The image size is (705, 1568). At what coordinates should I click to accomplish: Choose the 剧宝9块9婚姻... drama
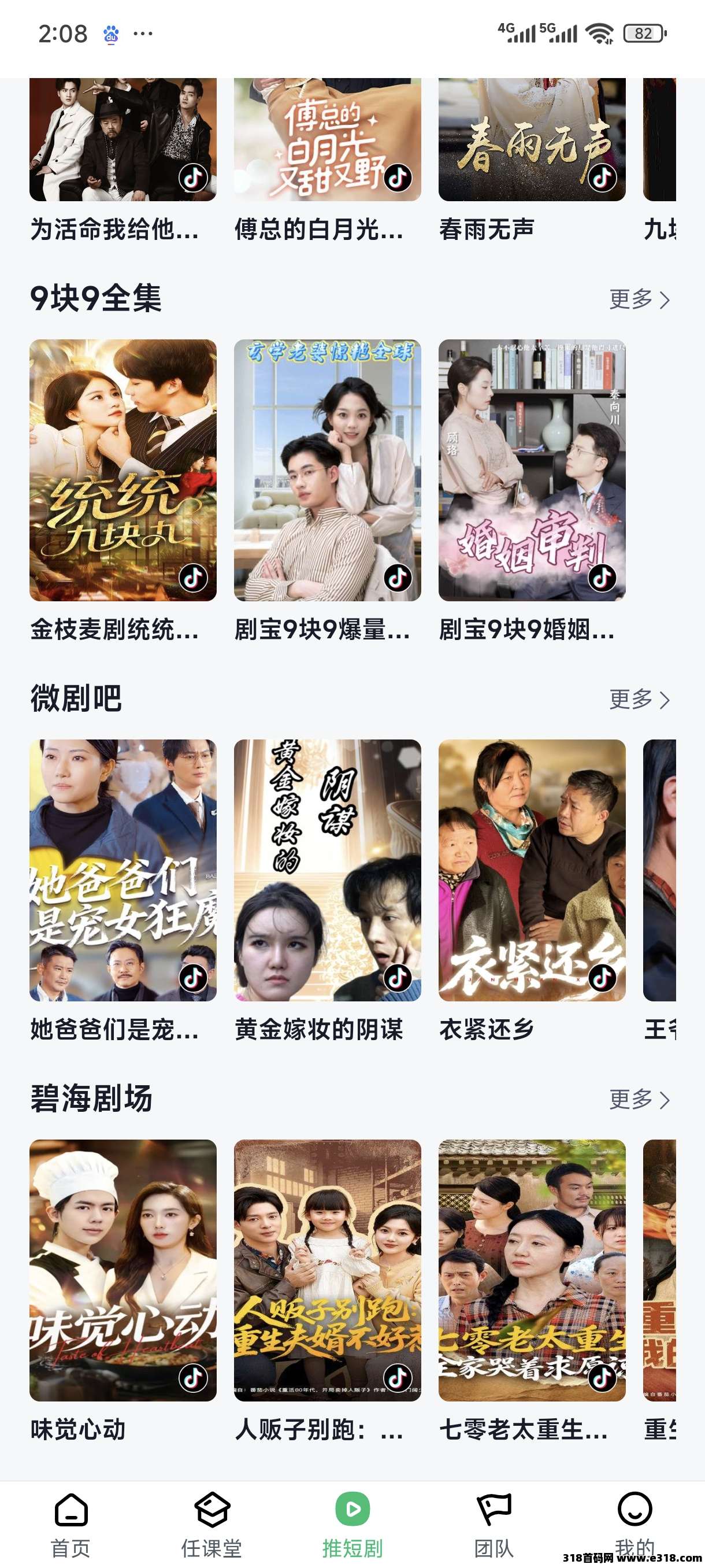[532, 470]
